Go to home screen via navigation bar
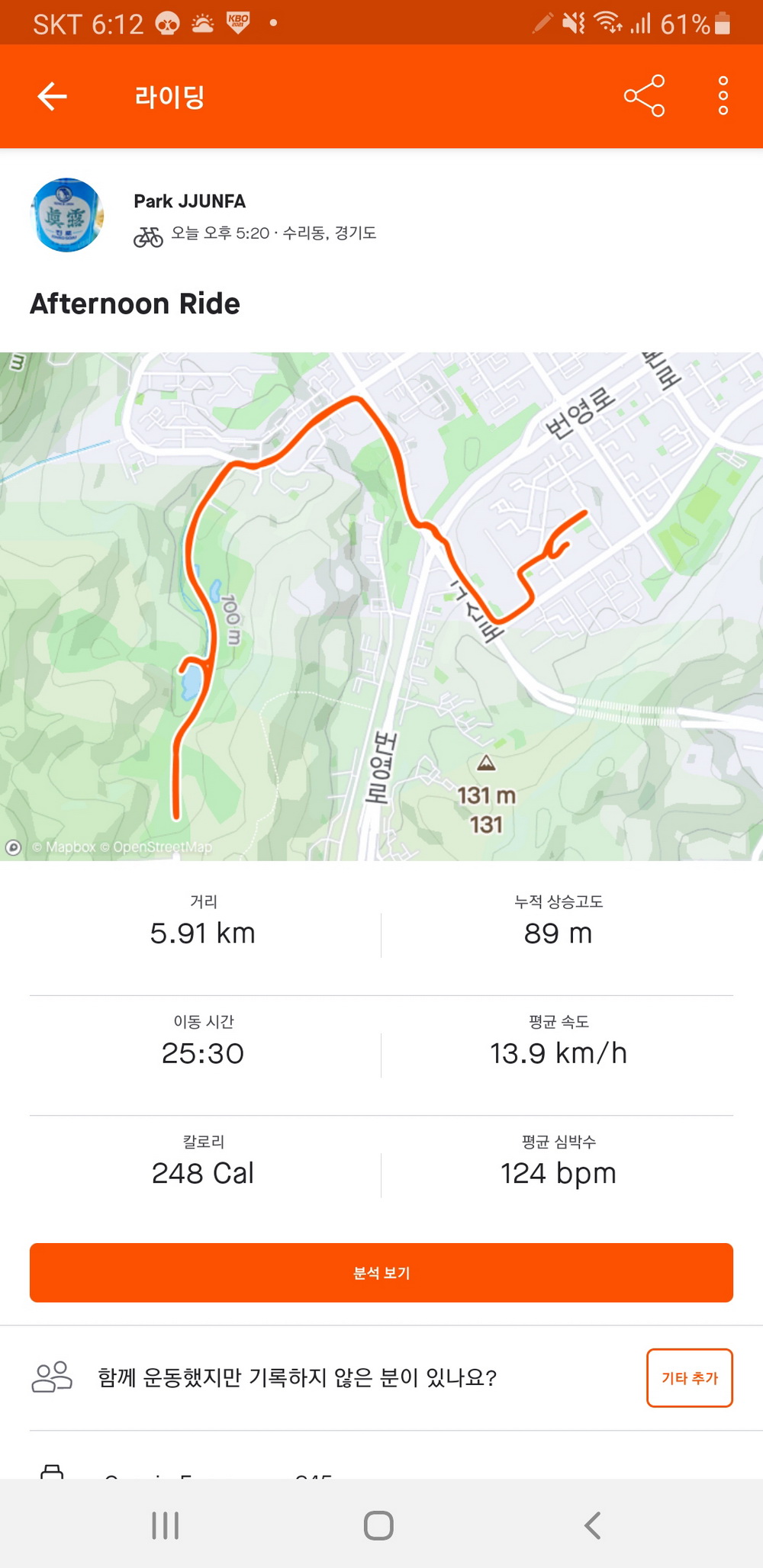This screenshot has width=763, height=1568. pos(378,1525)
